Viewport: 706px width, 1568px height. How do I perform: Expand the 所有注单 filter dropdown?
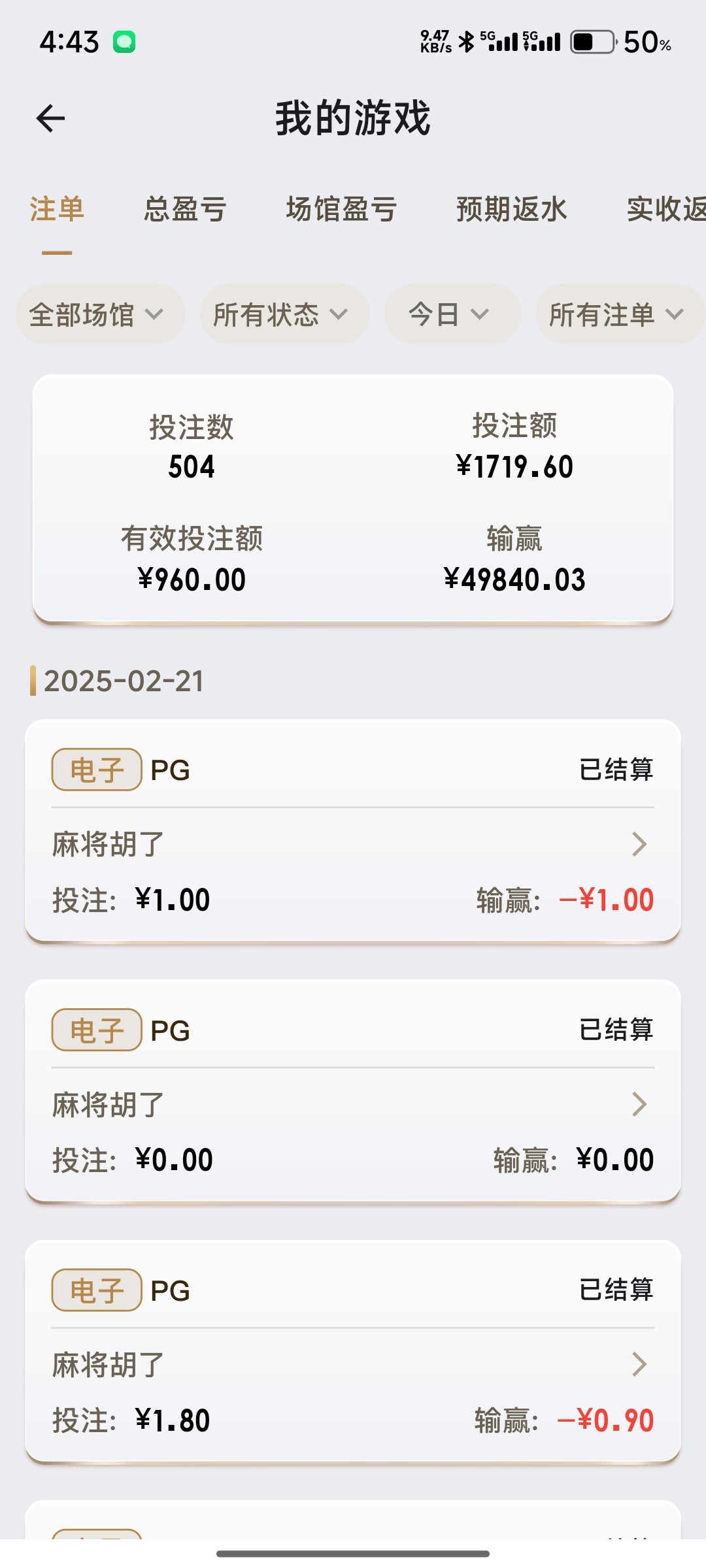[x=618, y=314]
